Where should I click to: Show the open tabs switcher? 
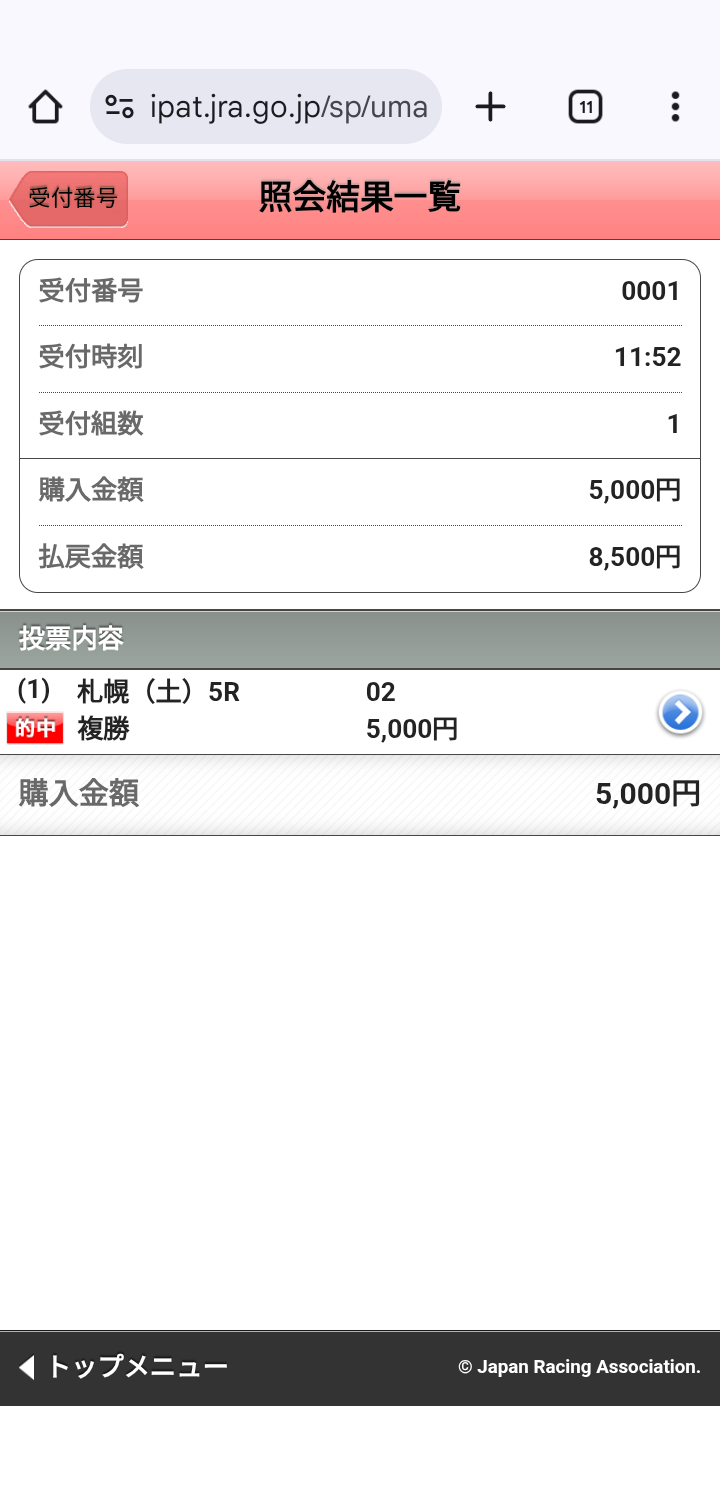click(x=585, y=107)
